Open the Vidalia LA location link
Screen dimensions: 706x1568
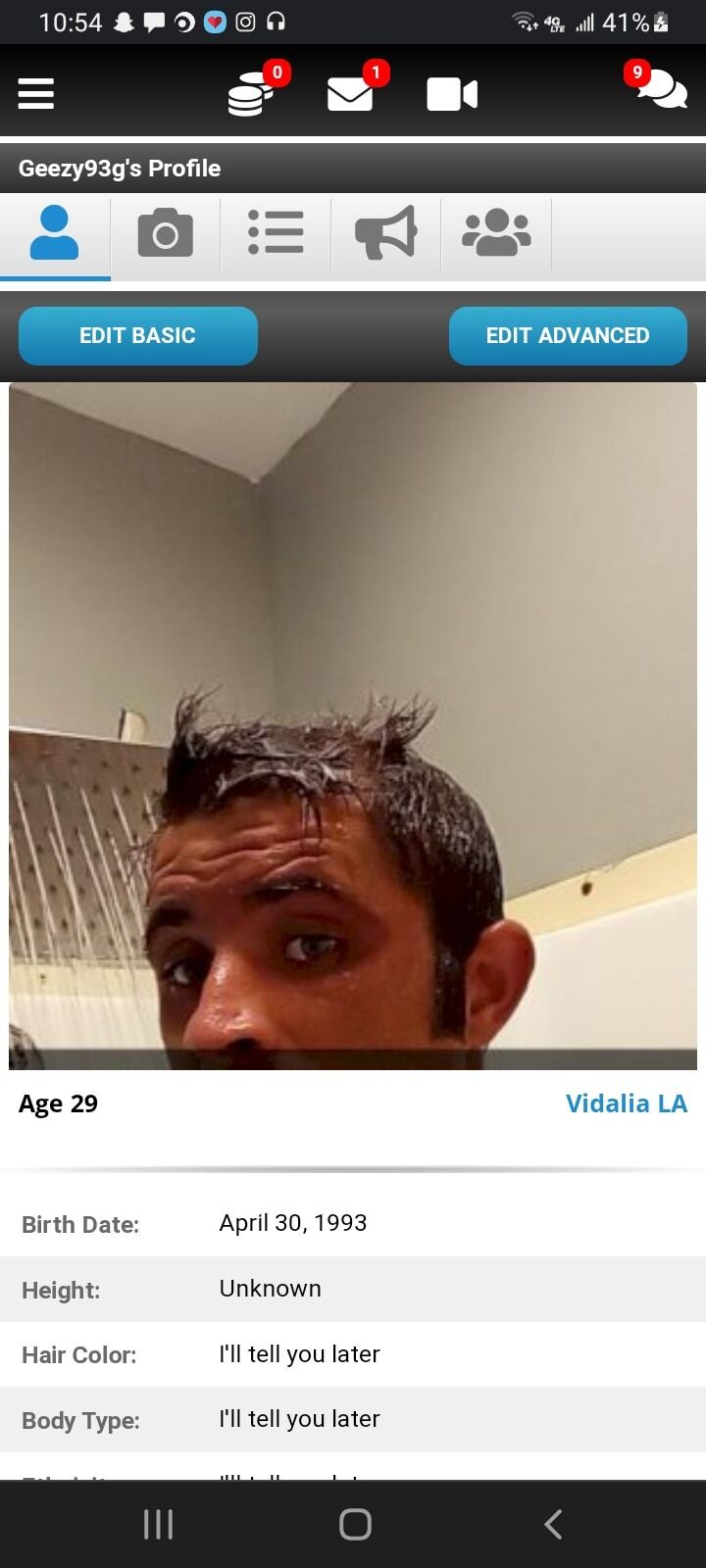(626, 1103)
